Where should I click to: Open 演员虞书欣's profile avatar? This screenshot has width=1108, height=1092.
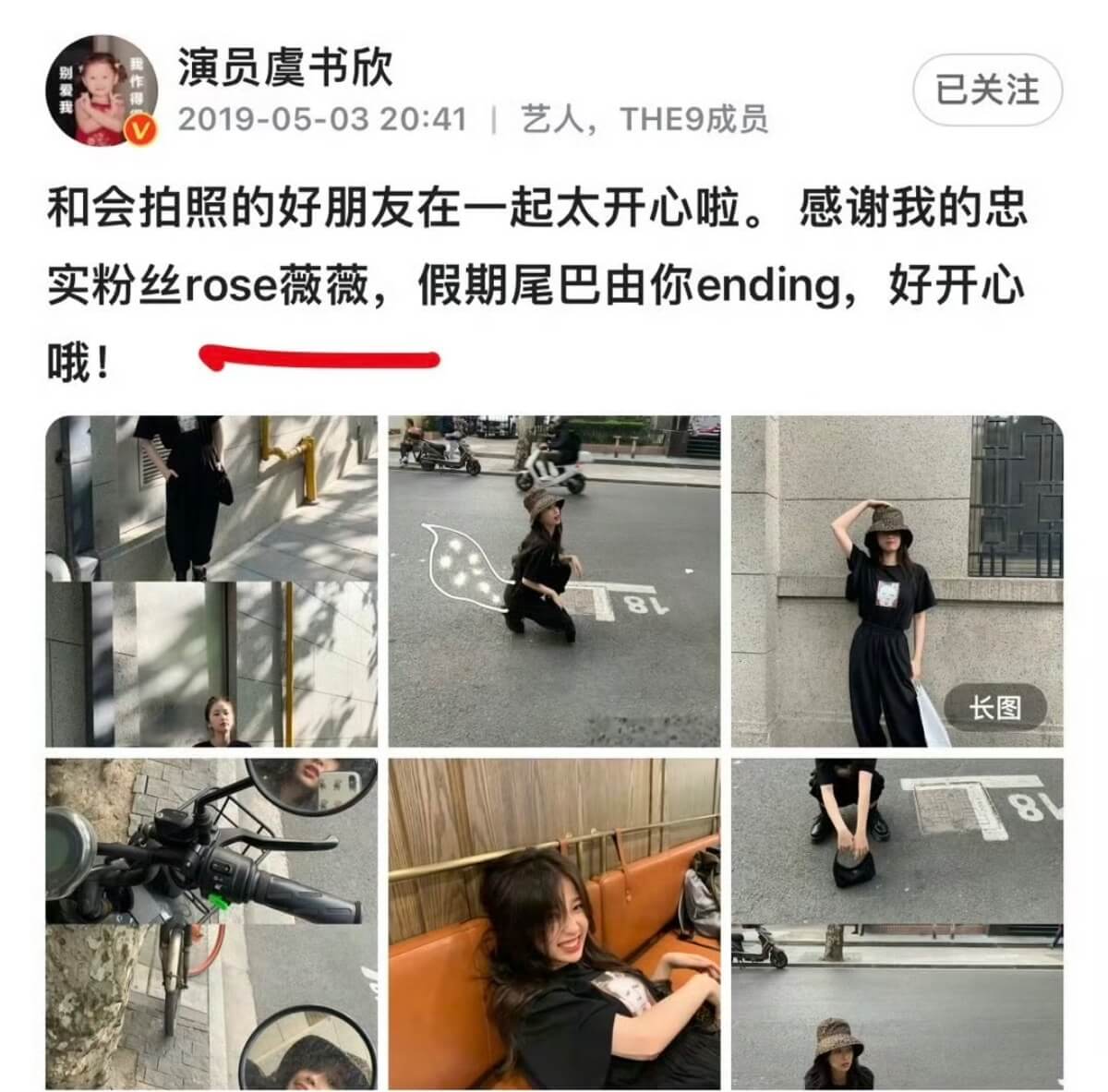(102, 90)
